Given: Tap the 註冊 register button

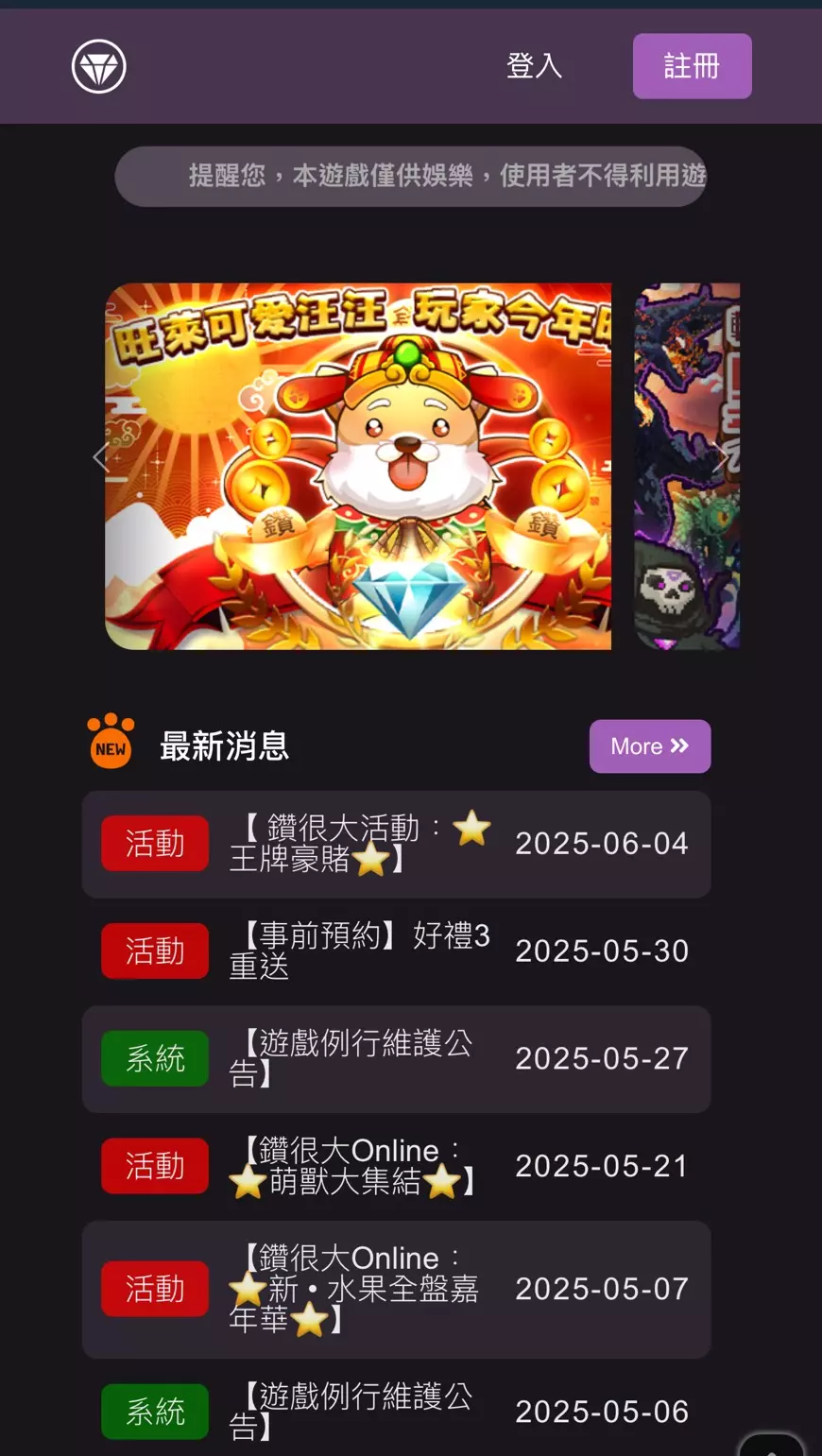Looking at the screenshot, I should click(x=692, y=66).
